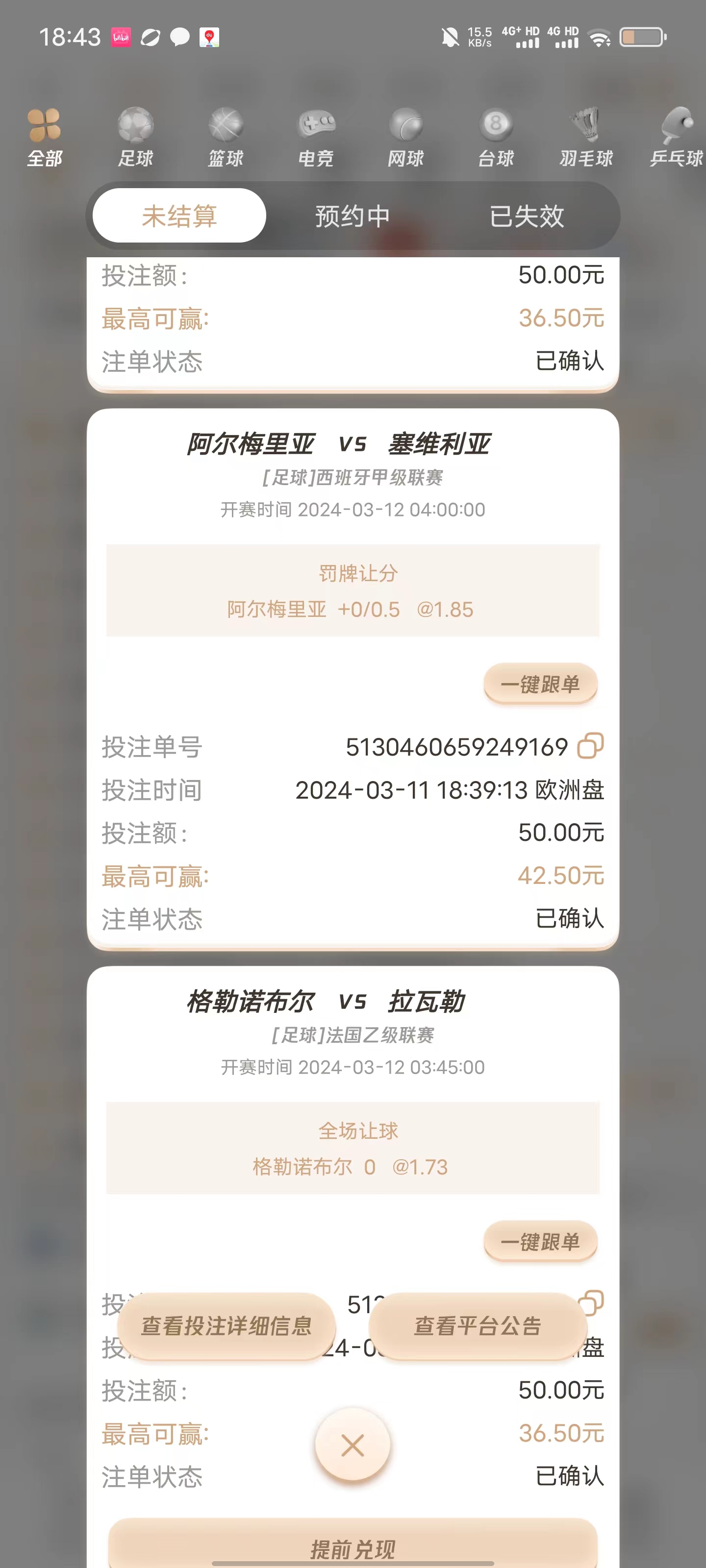Switch to the 篮球 category
Screen dimensions: 706x1568
[226, 138]
